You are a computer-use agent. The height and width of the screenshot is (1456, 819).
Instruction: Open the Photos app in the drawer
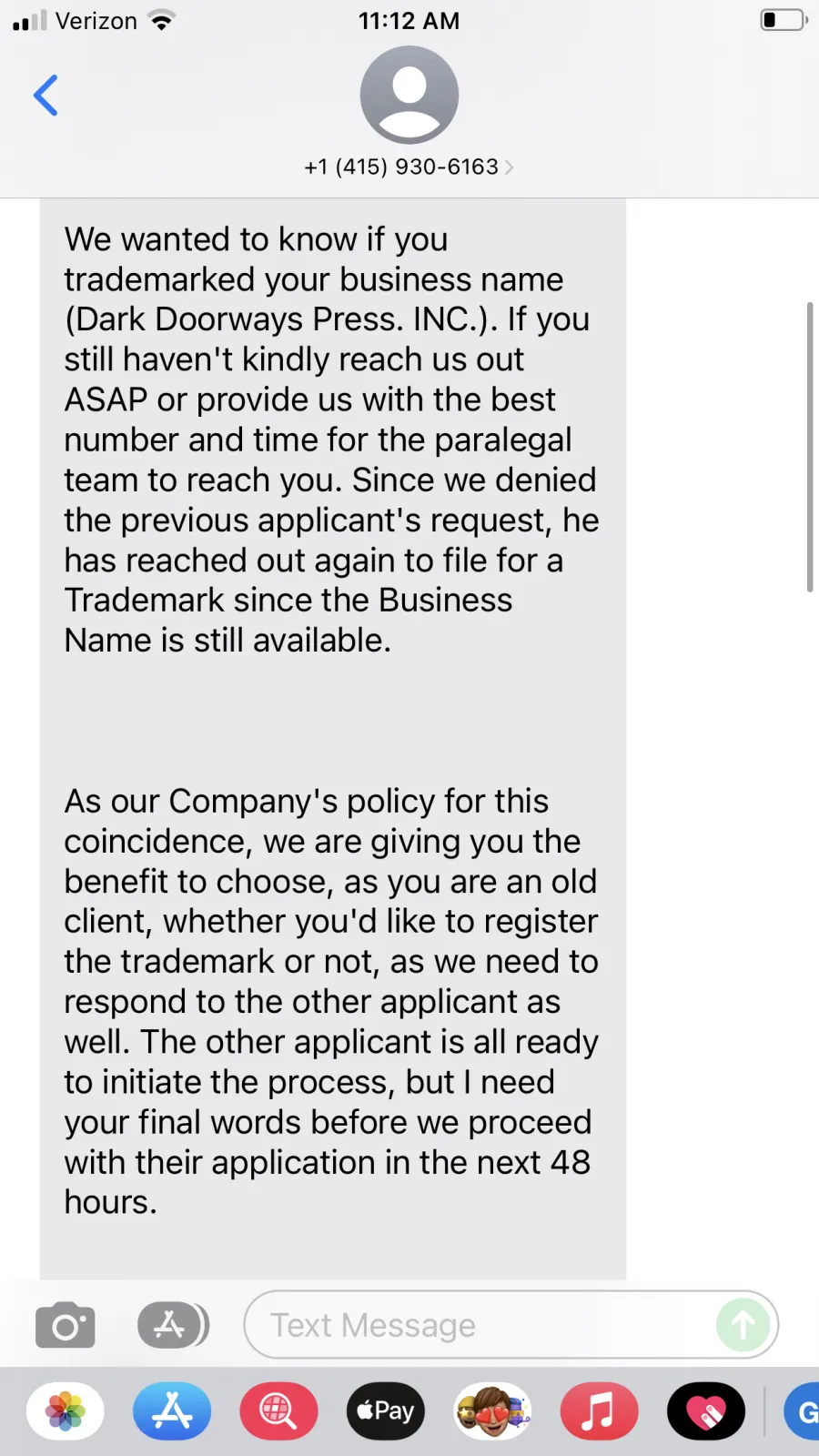(x=66, y=1411)
